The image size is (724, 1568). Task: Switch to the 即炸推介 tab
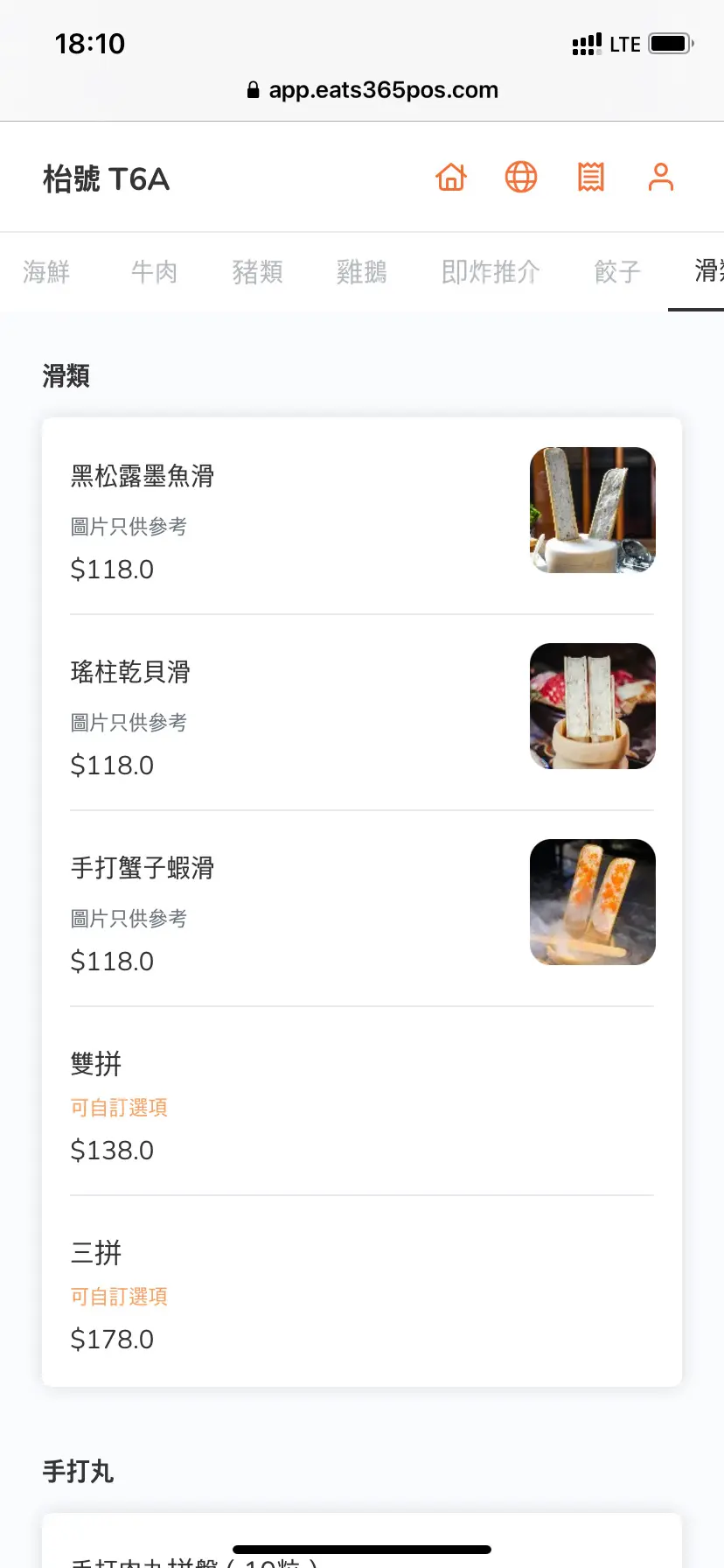[x=490, y=272]
